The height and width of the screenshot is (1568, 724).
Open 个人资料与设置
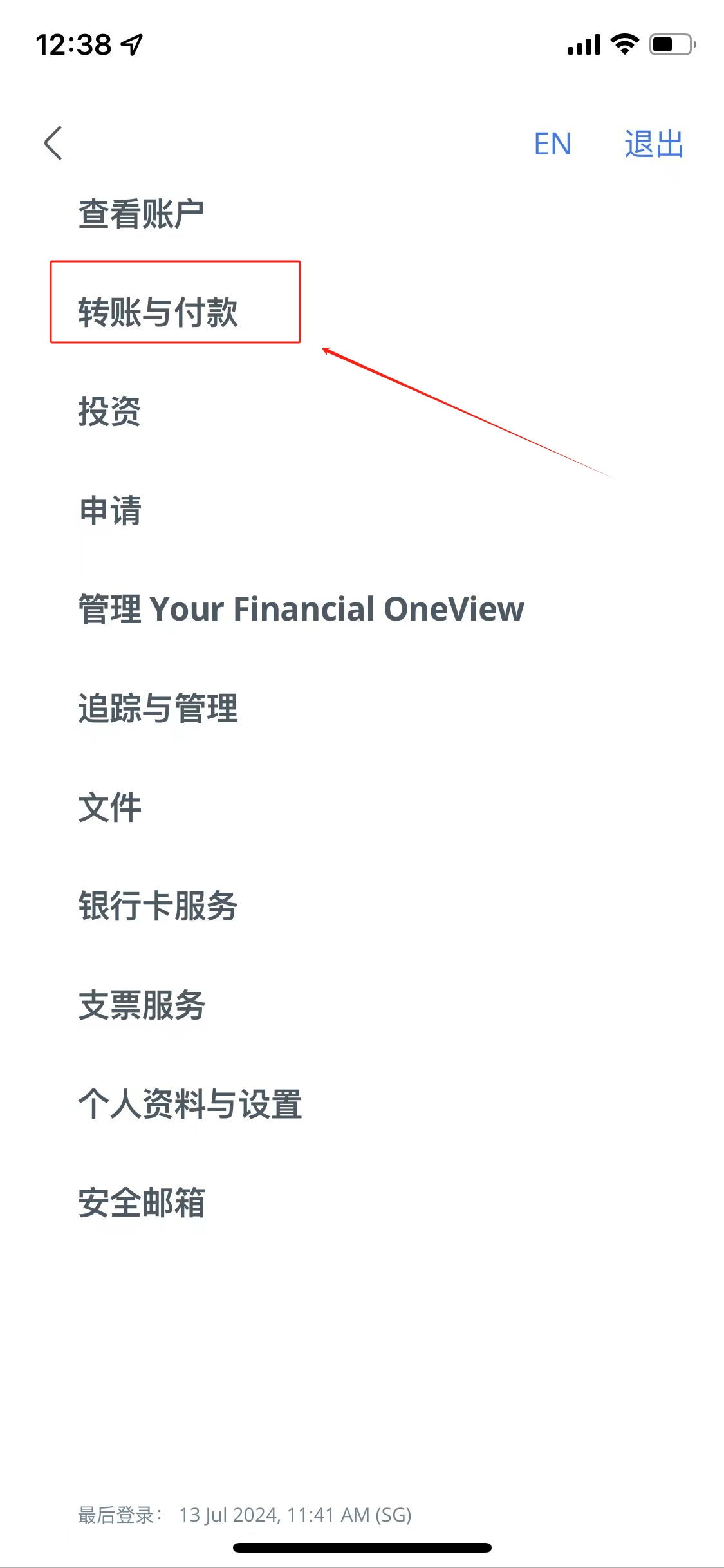point(190,1104)
